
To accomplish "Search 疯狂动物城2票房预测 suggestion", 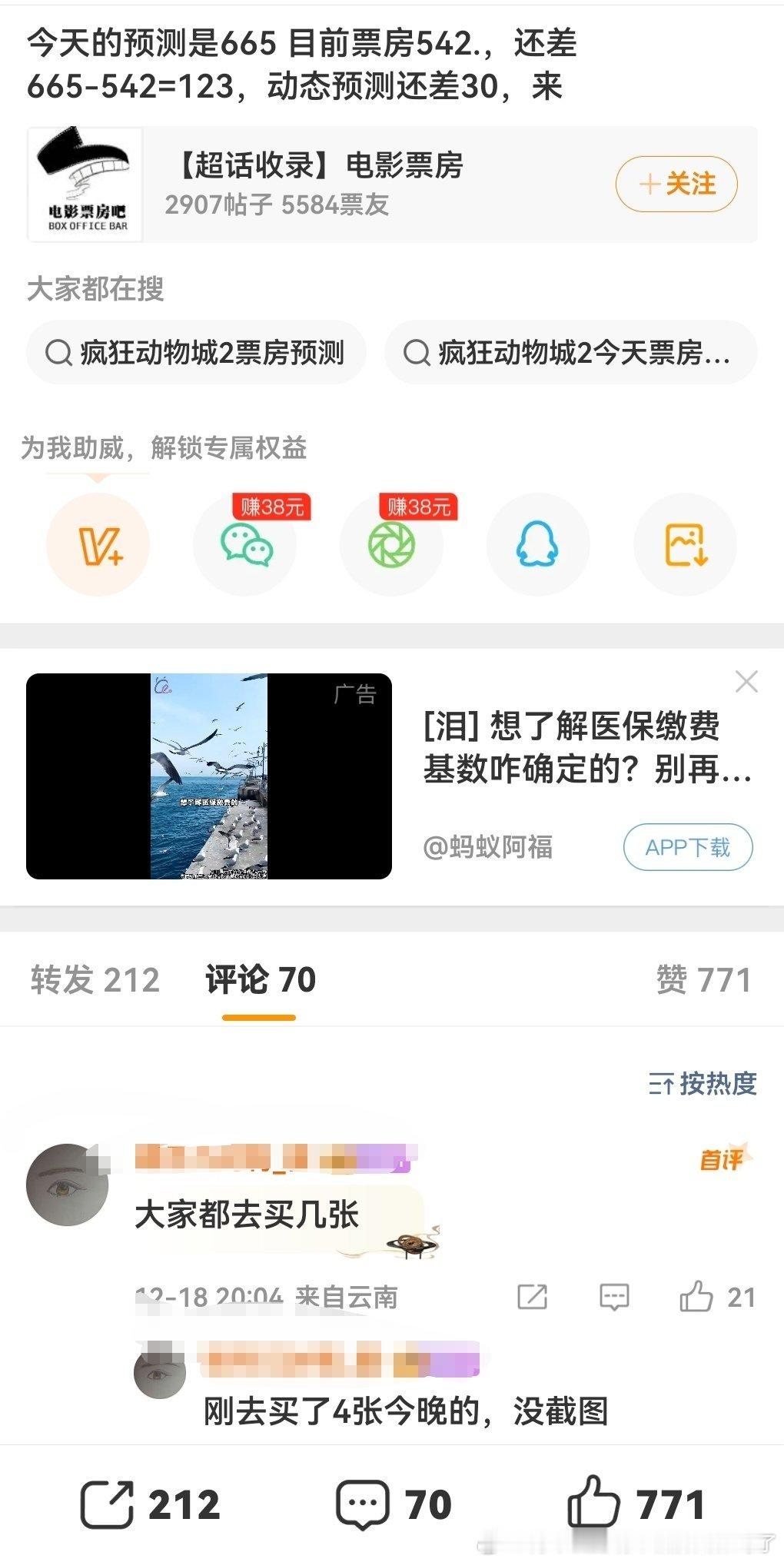I will [195, 352].
